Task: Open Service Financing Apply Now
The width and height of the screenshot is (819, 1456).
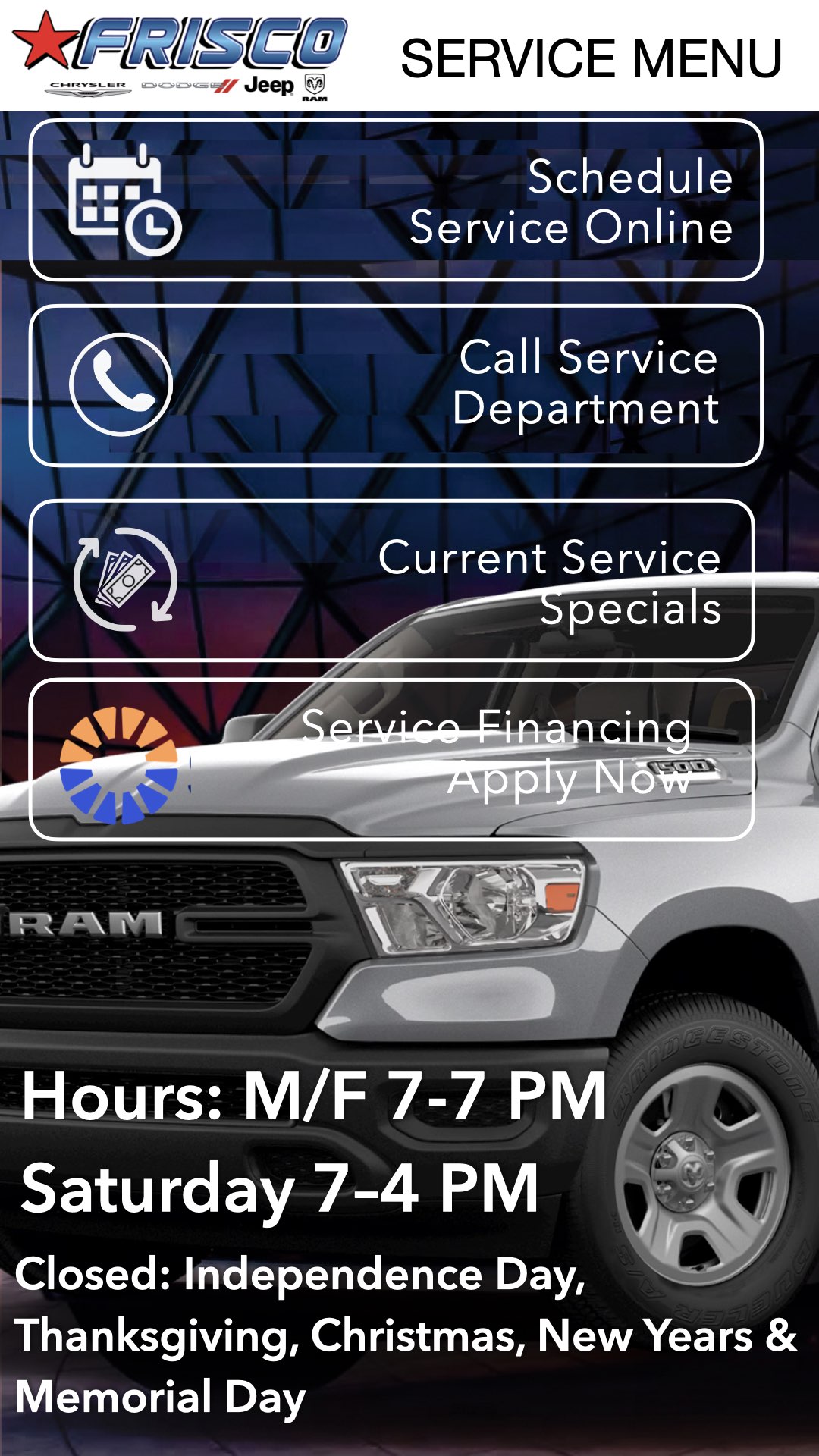Action: coord(392,759)
